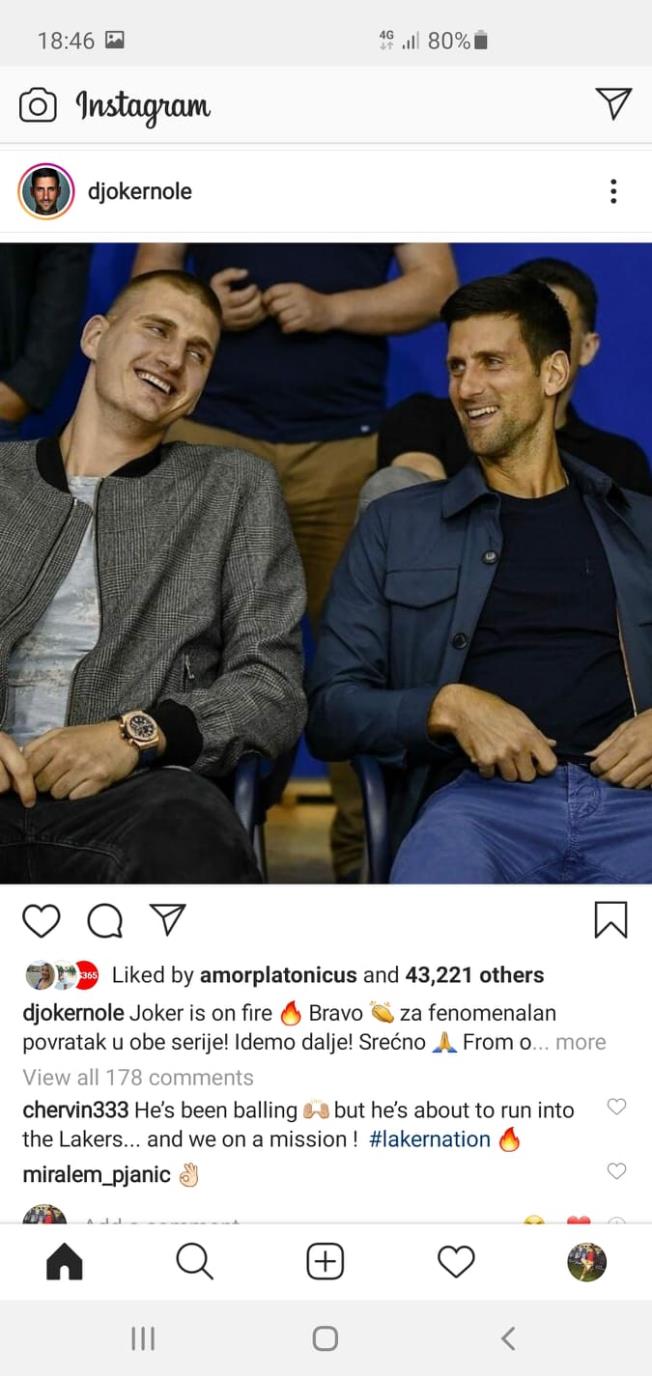Open the #lakernation hashtag
The image size is (652, 1376).
click(x=429, y=1139)
